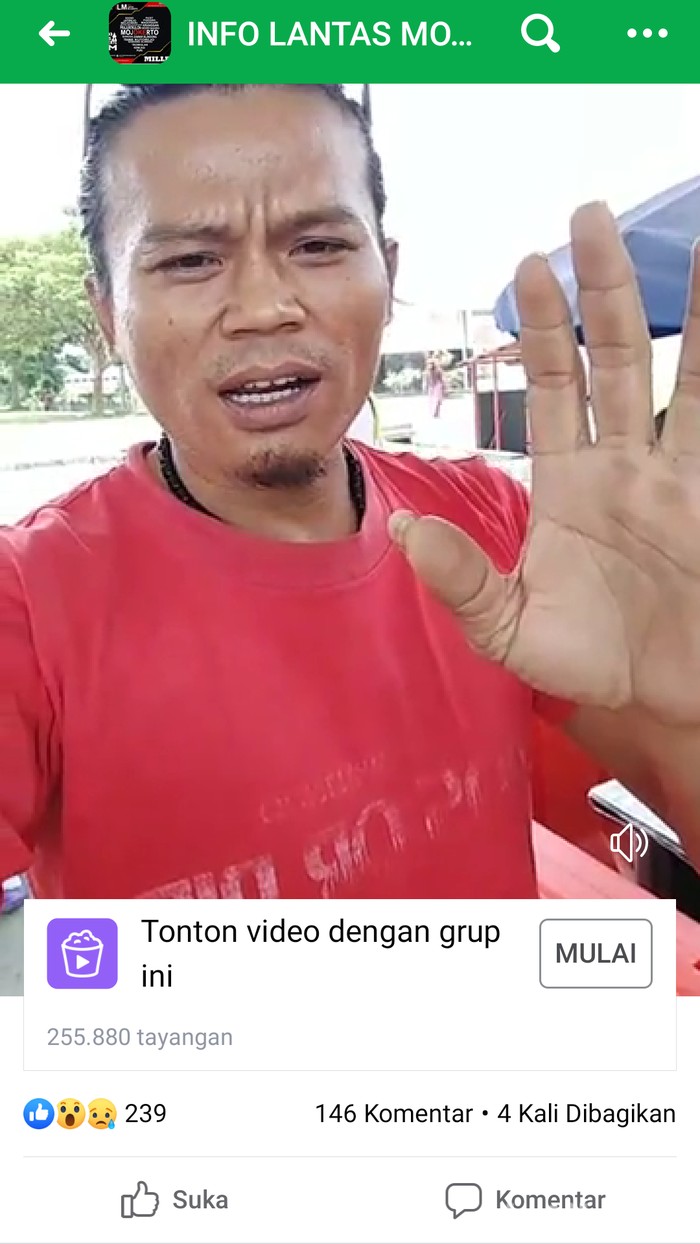Tap Komentar to write a comment

525,1199
